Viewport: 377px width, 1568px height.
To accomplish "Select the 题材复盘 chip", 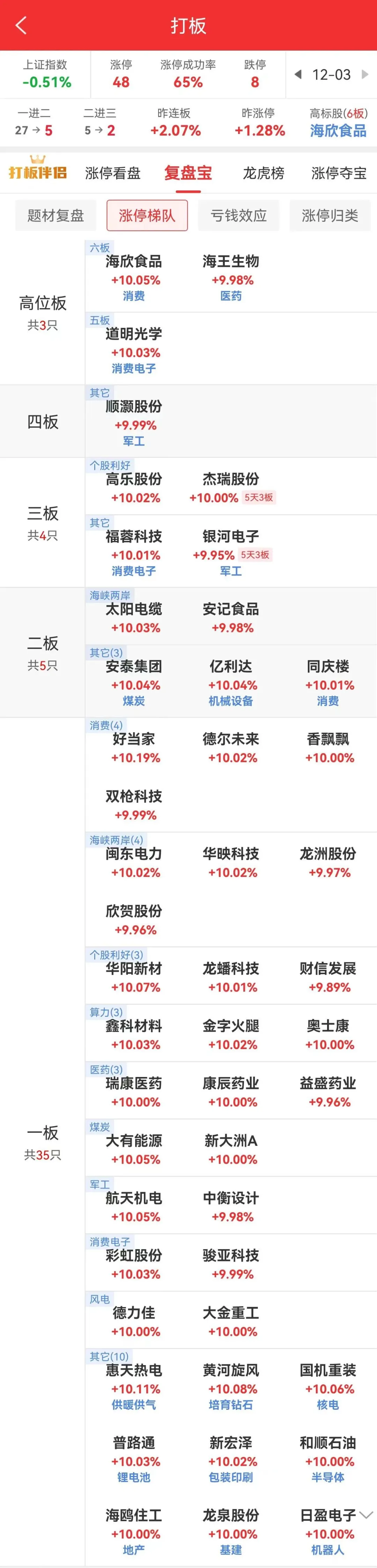I will [56, 215].
